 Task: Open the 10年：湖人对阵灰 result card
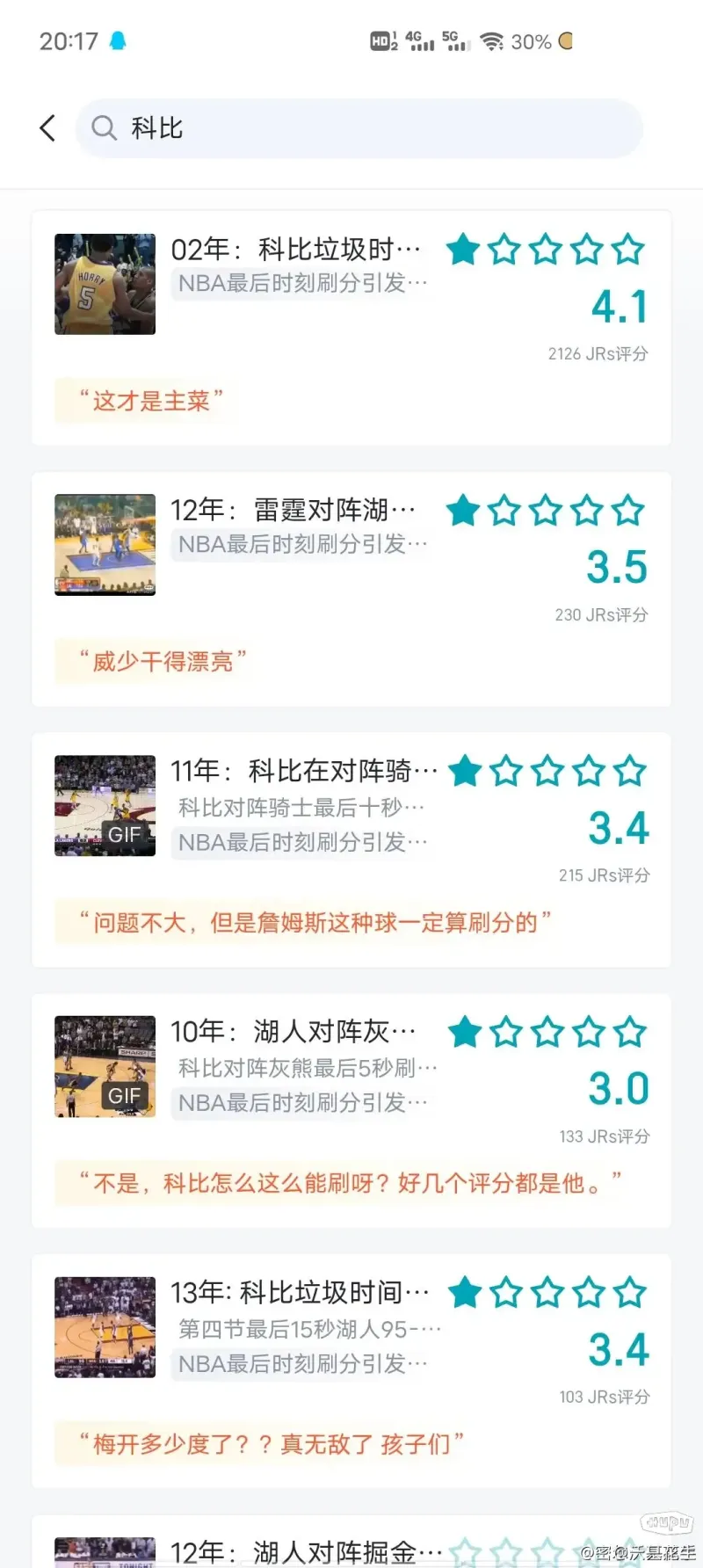351,1111
